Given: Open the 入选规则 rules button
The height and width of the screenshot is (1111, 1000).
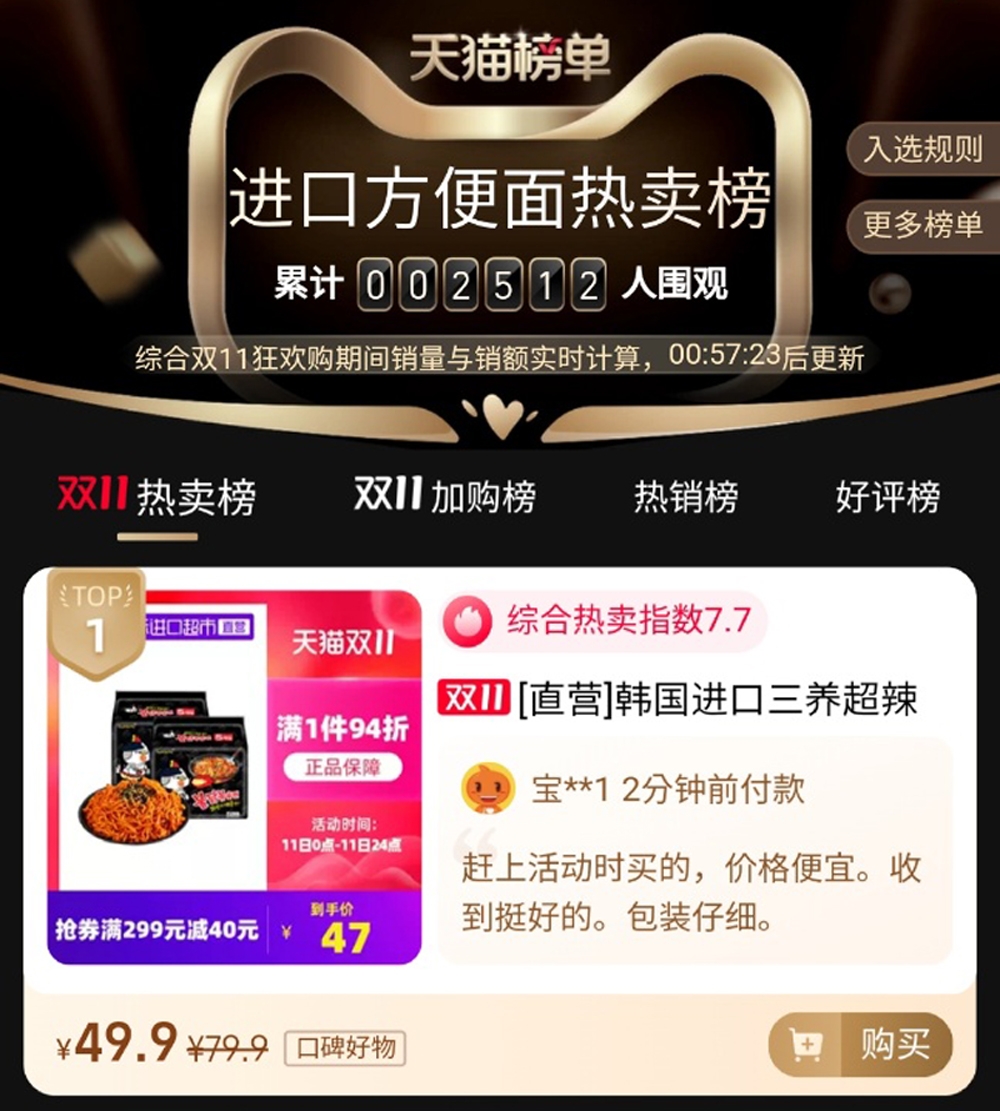Looking at the screenshot, I should coord(922,150).
